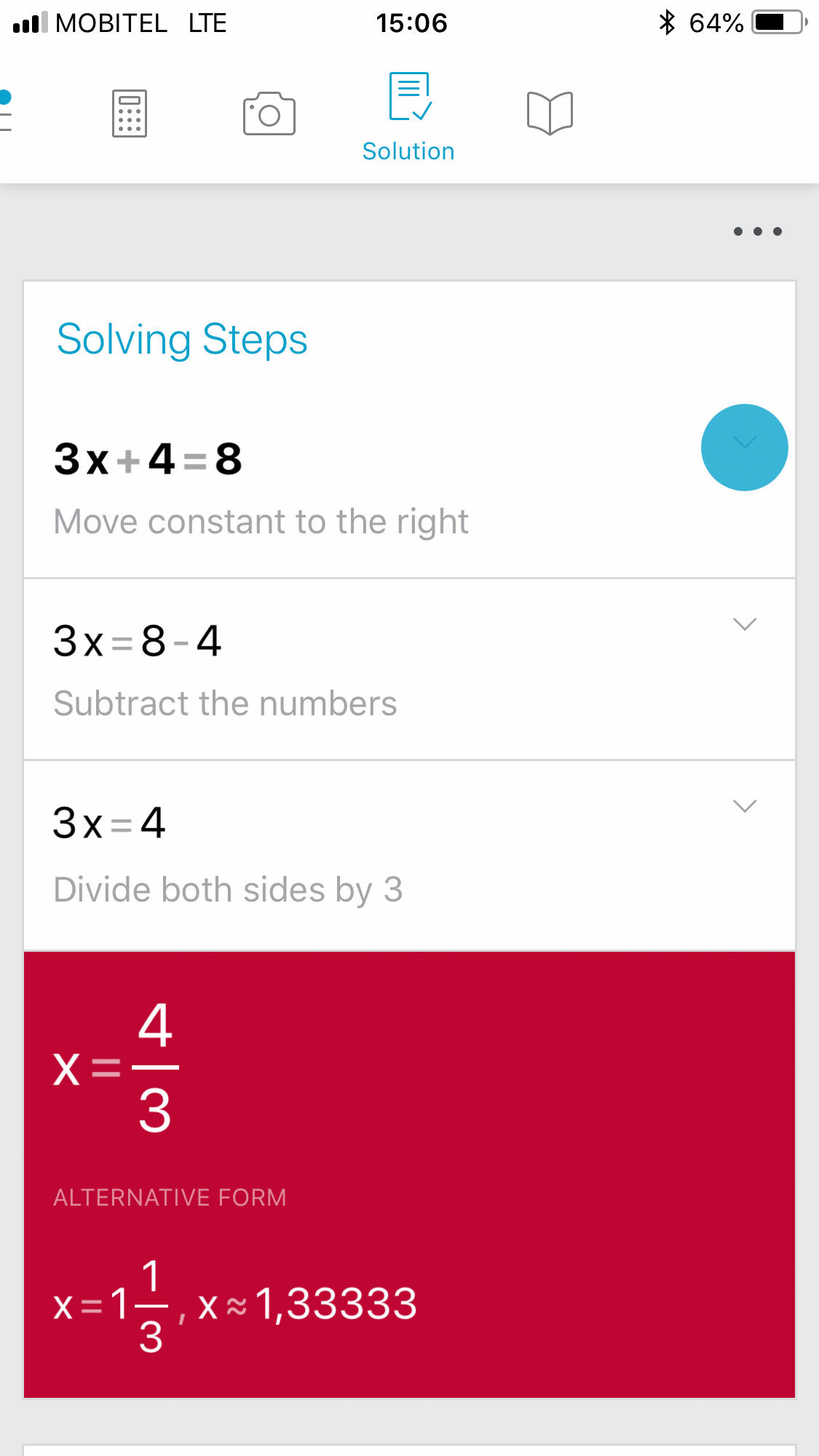Image resolution: width=819 pixels, height=1456 pixels.
Task: Expand the blue chevron on 3x+4=8
Action: pyautogui.click(x=744, y=447)
